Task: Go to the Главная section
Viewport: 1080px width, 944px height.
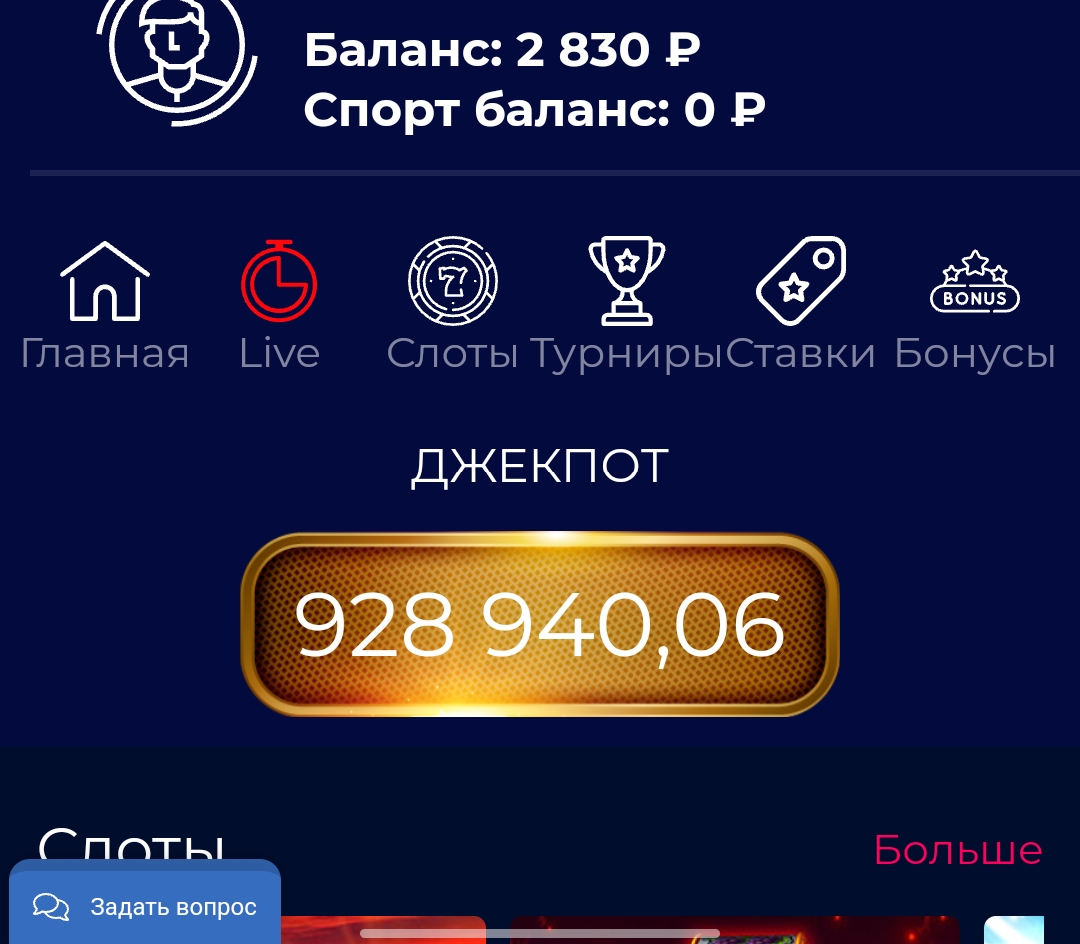Action: tap(105, 305)
